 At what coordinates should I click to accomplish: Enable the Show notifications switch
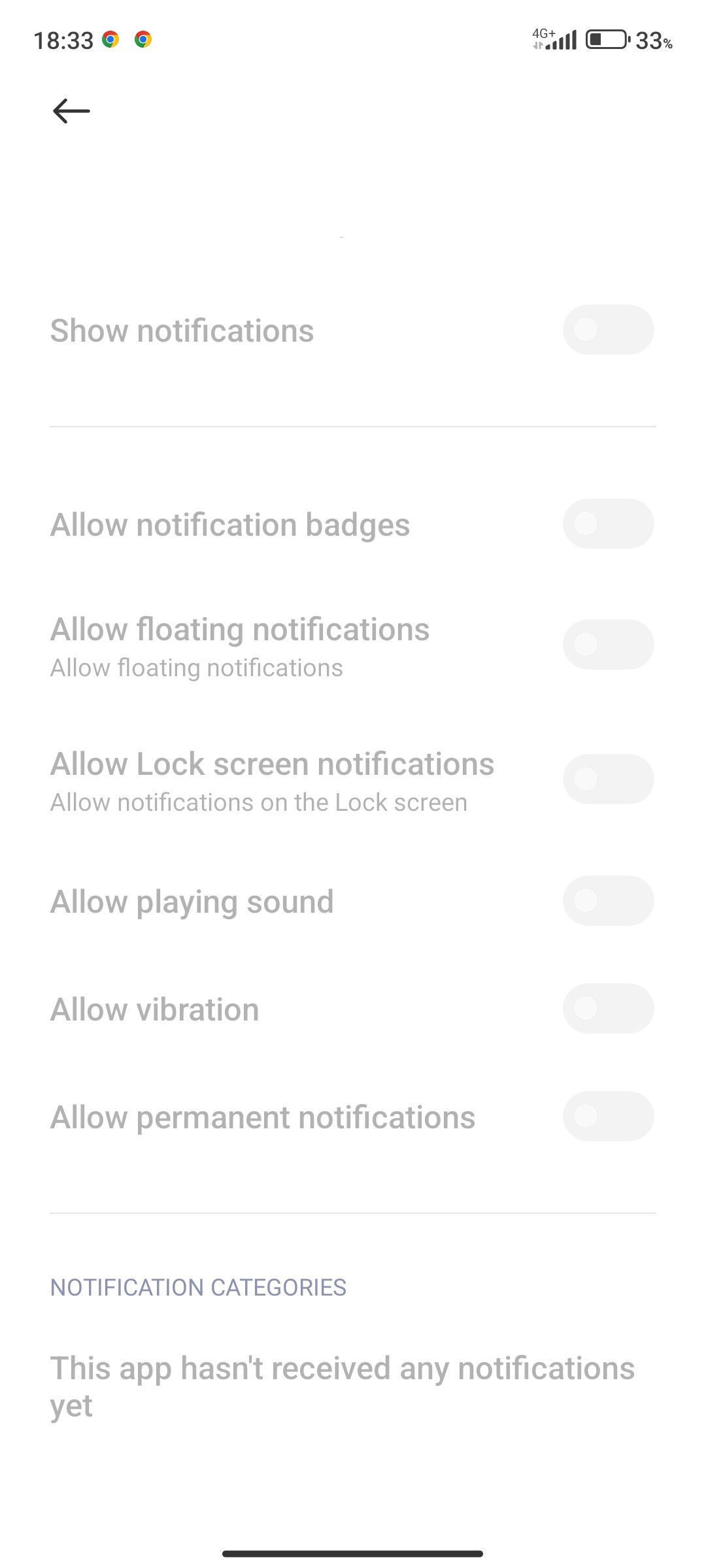608,330
